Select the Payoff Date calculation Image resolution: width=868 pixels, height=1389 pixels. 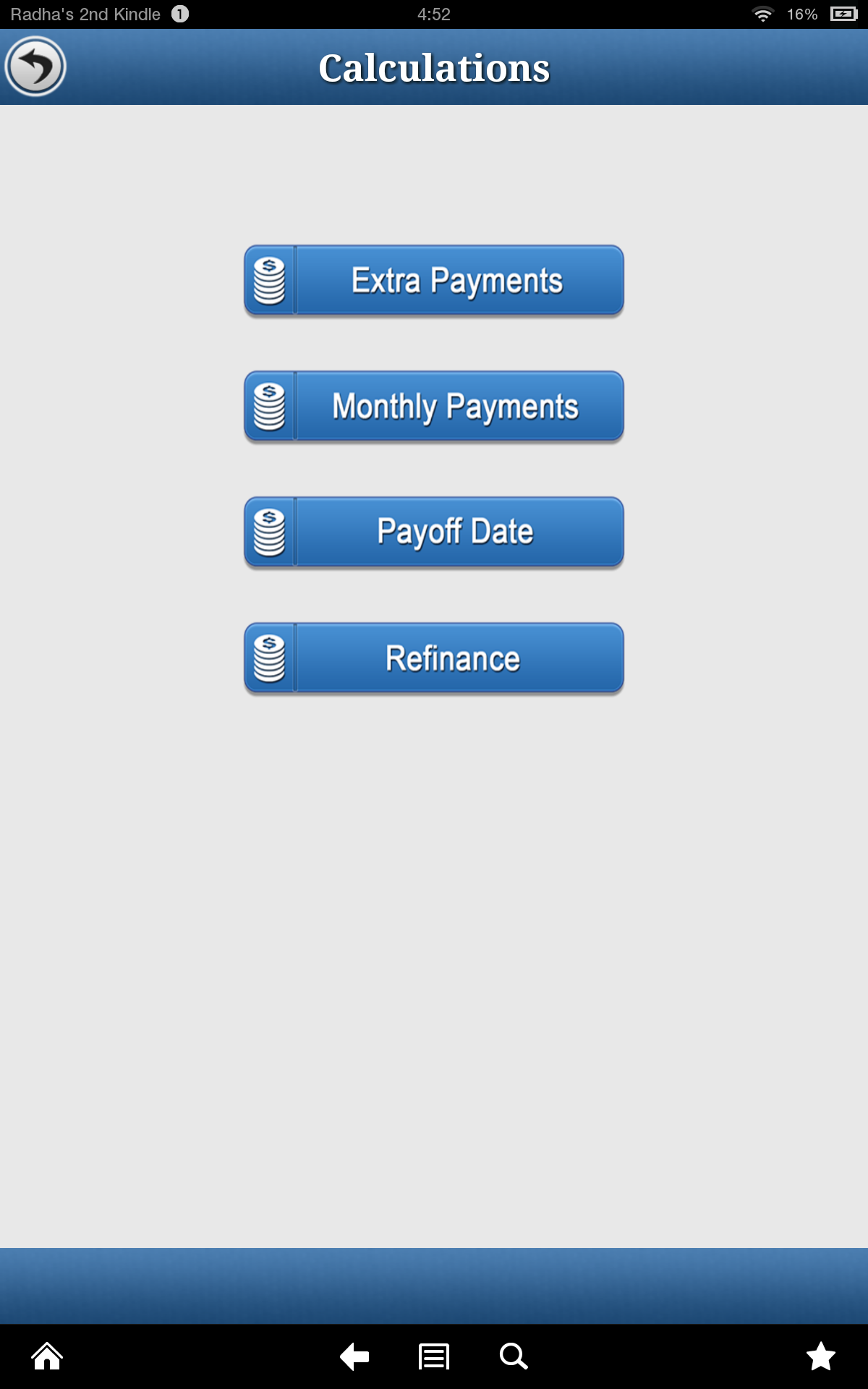(x=434, y=532)
